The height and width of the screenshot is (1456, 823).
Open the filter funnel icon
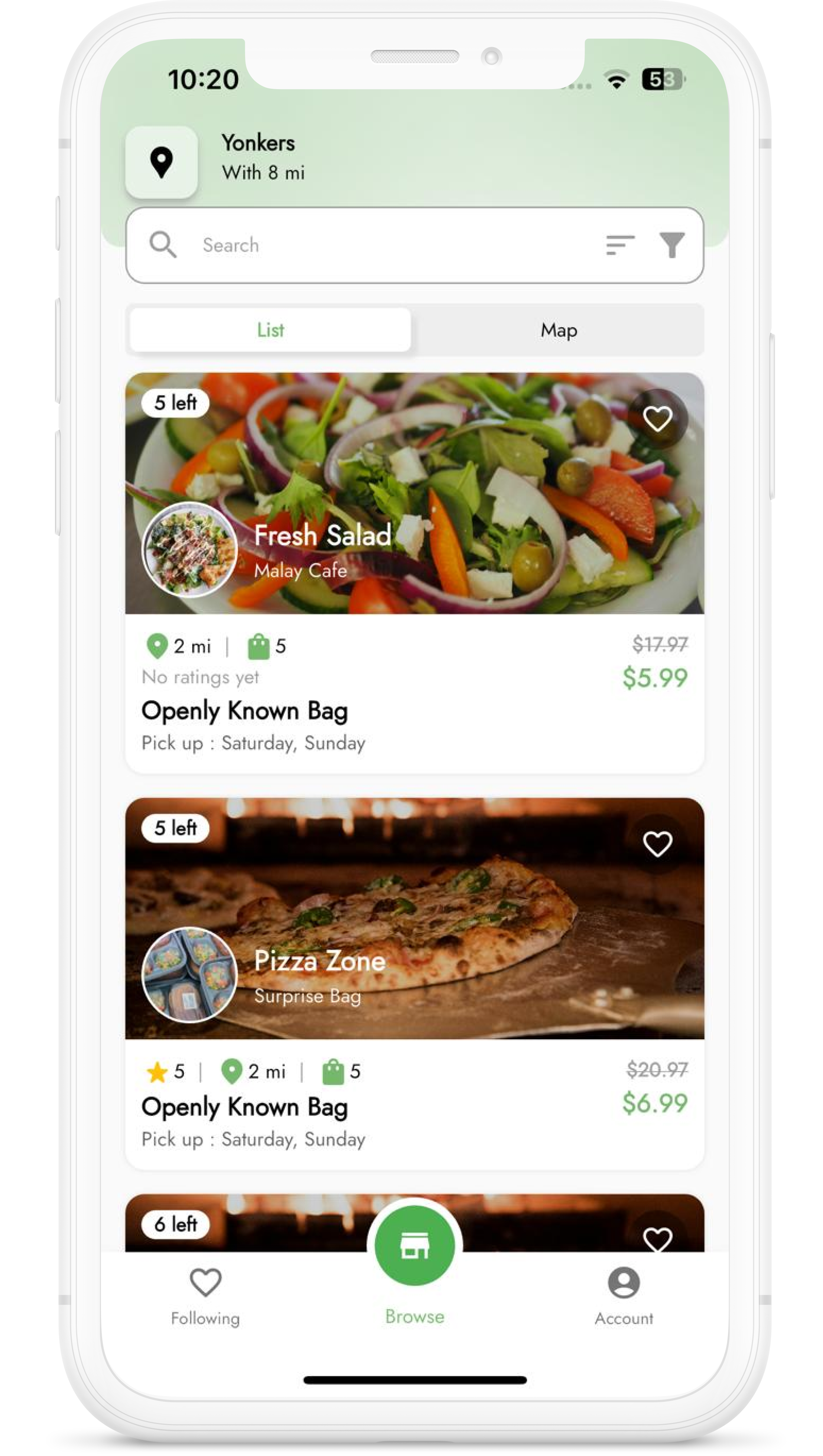[x=671, y=245]
